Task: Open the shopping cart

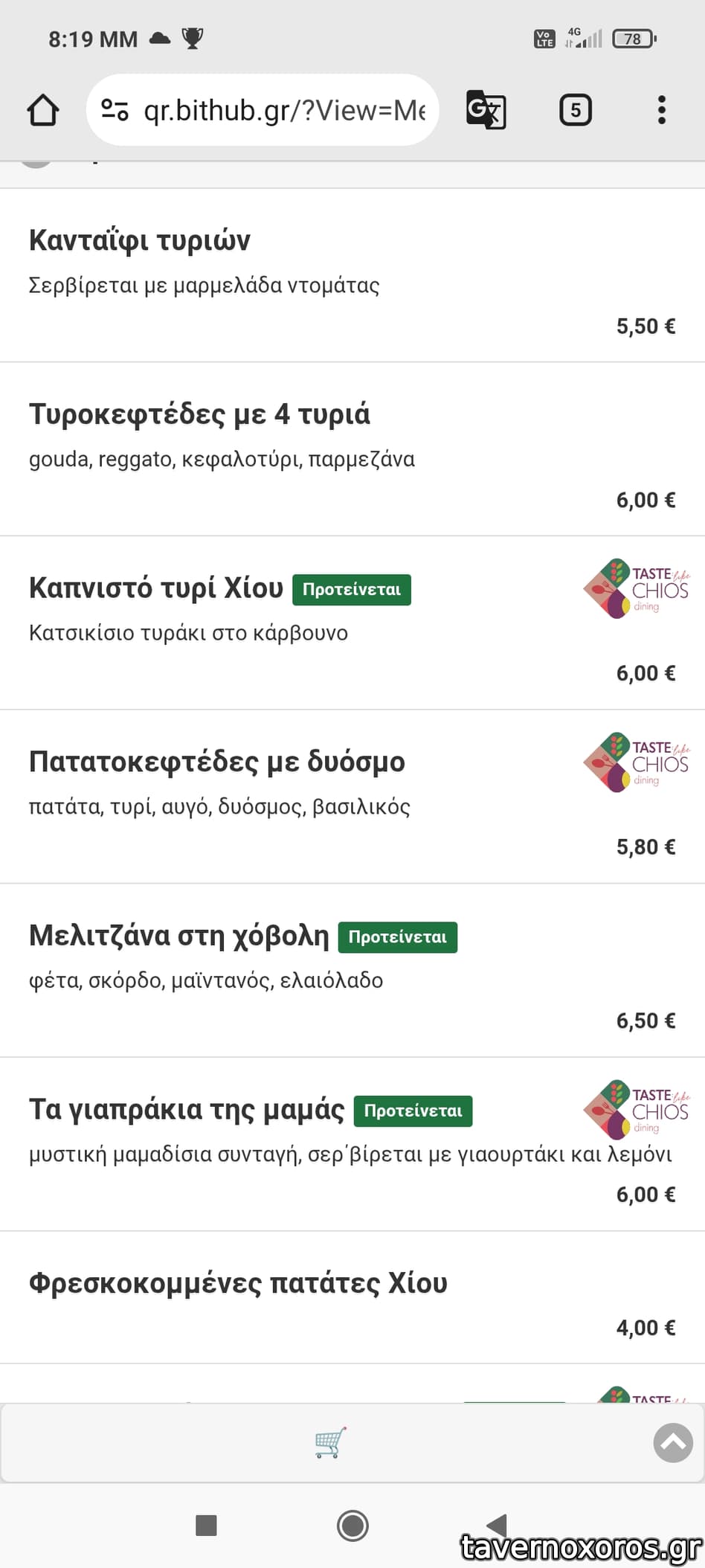Action: (329, 1442)
